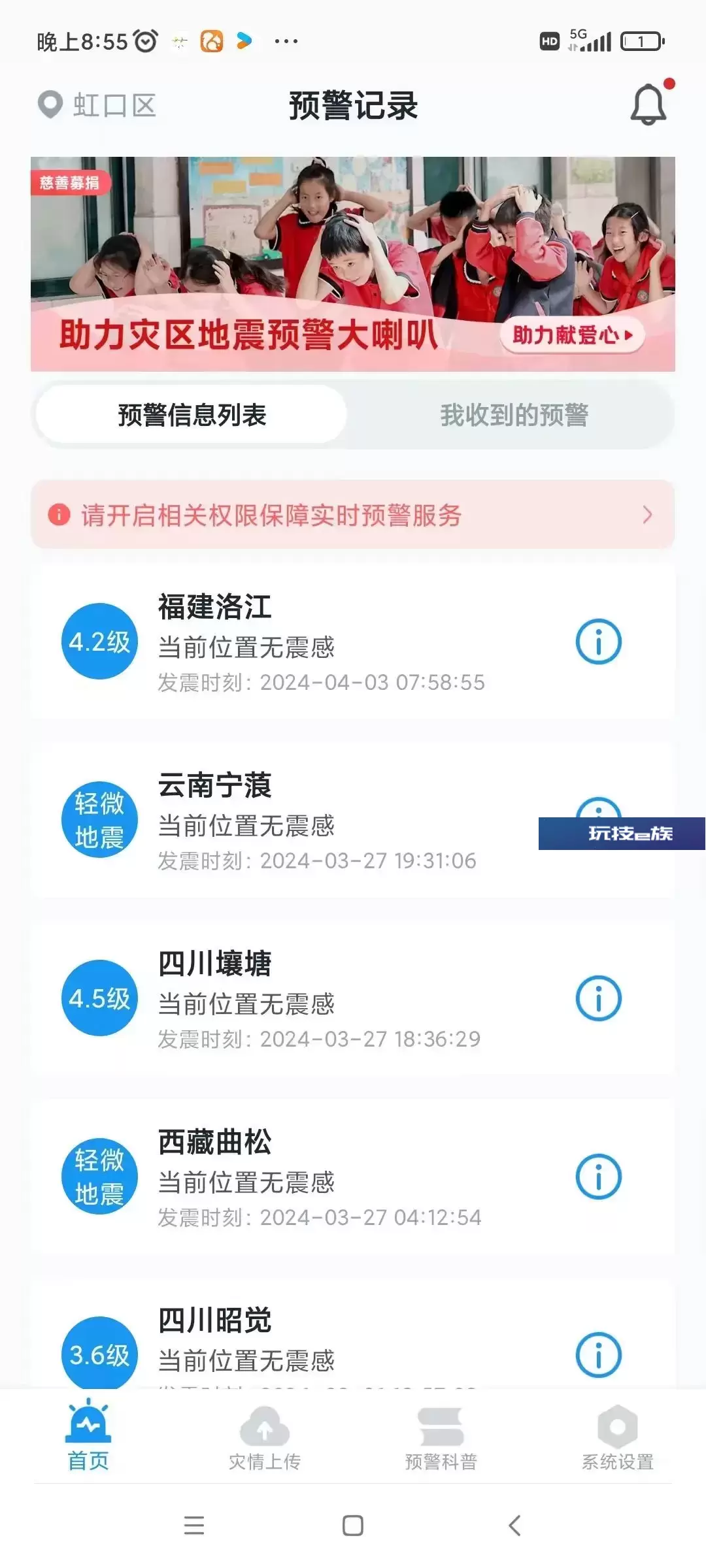The height and width of the screenshot is (1568, 706).
Task: Open the system recent apps button
Action: pos(194,1526)
